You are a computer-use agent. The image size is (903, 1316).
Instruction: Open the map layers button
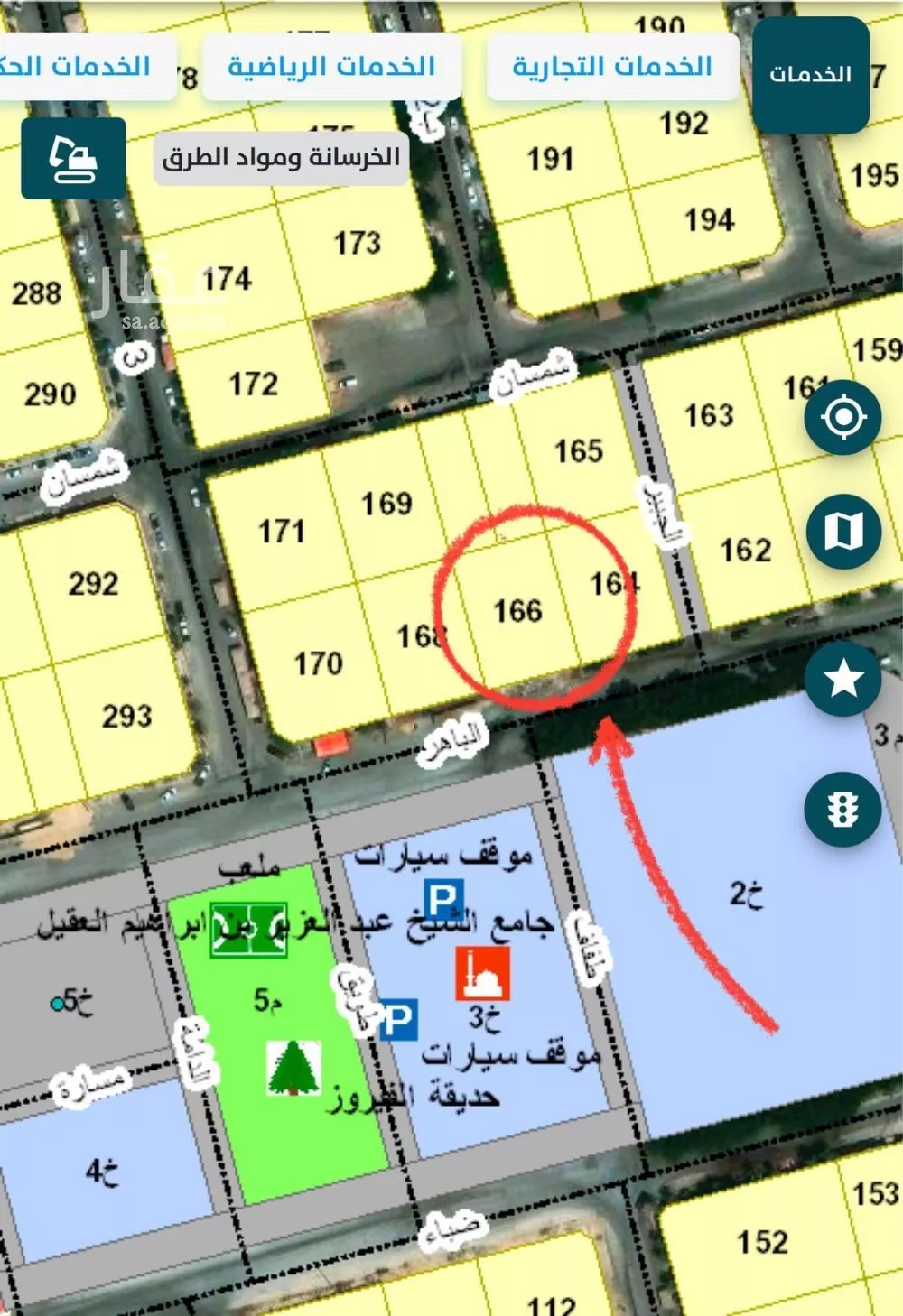(842, 531)
